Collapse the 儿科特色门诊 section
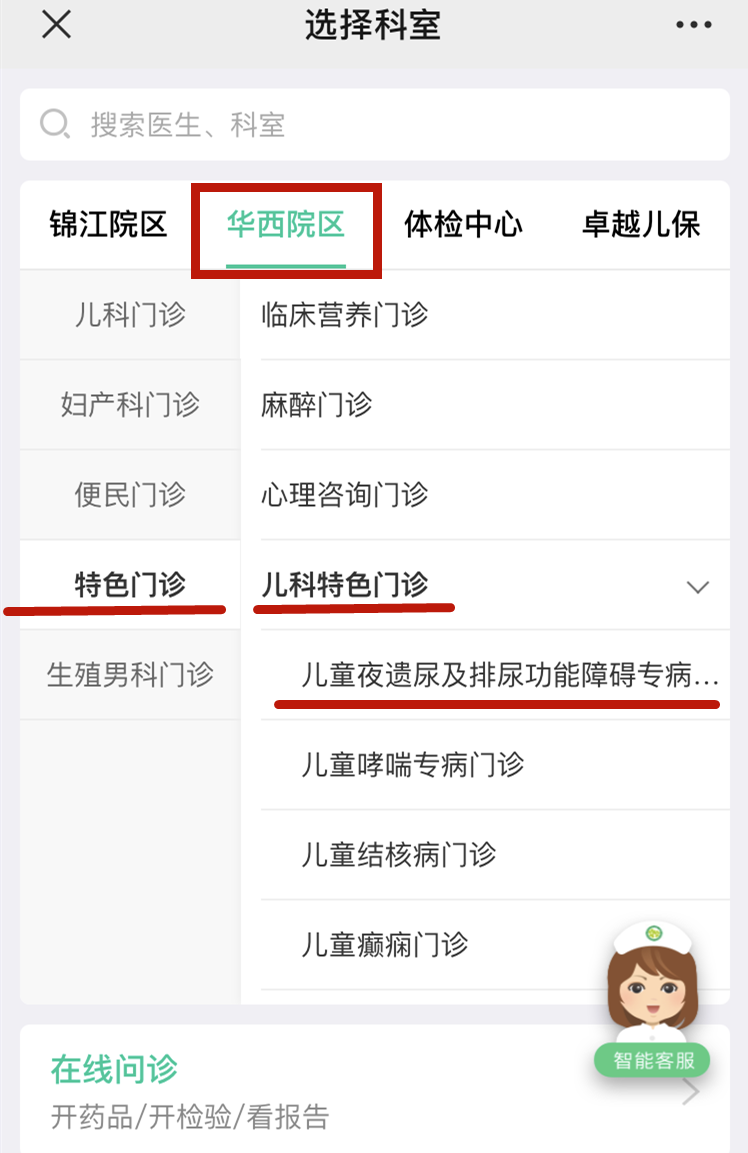Viewport: 748px width, 1153px height. (697, 587)
